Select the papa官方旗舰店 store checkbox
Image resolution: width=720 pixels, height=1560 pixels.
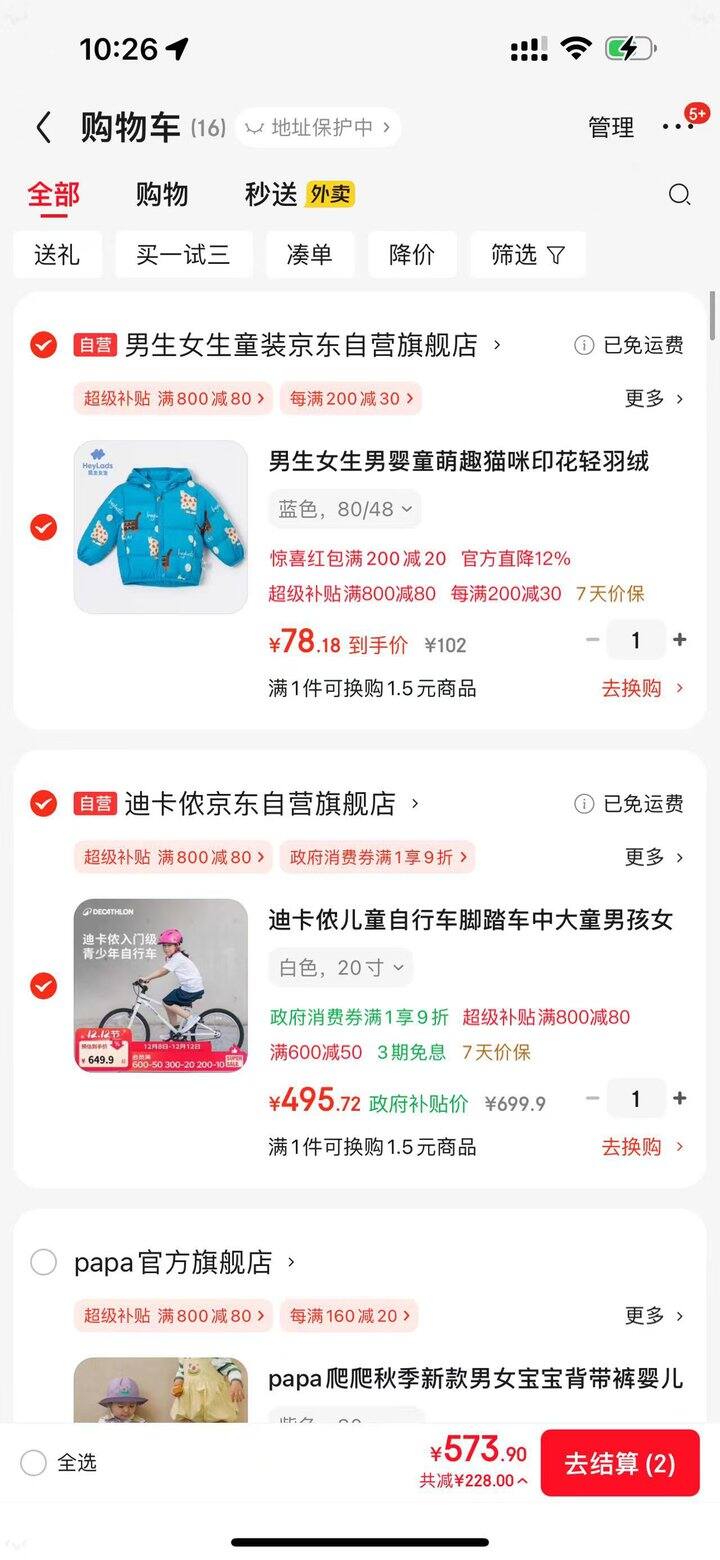43,1262
